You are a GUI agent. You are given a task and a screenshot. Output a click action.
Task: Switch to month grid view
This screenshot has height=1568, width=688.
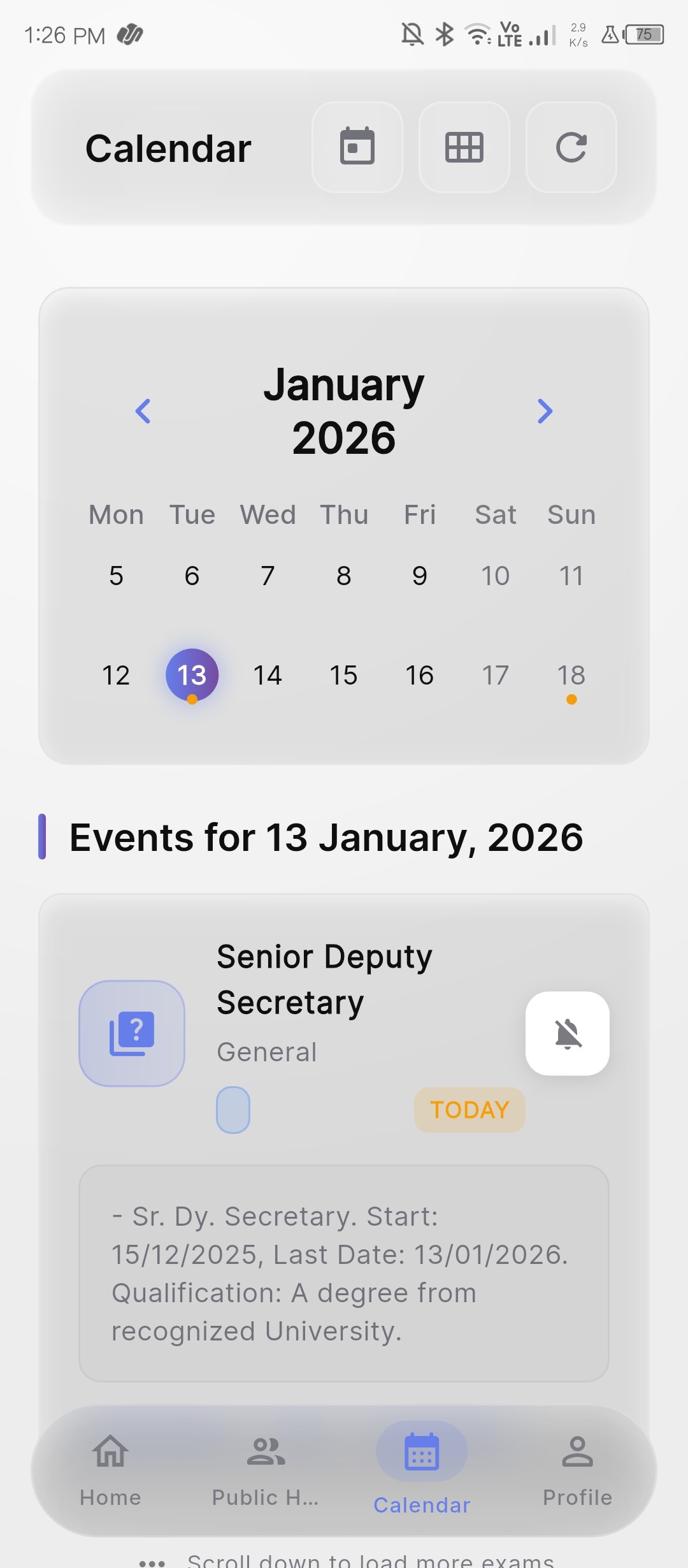click(x=464, y=147)
